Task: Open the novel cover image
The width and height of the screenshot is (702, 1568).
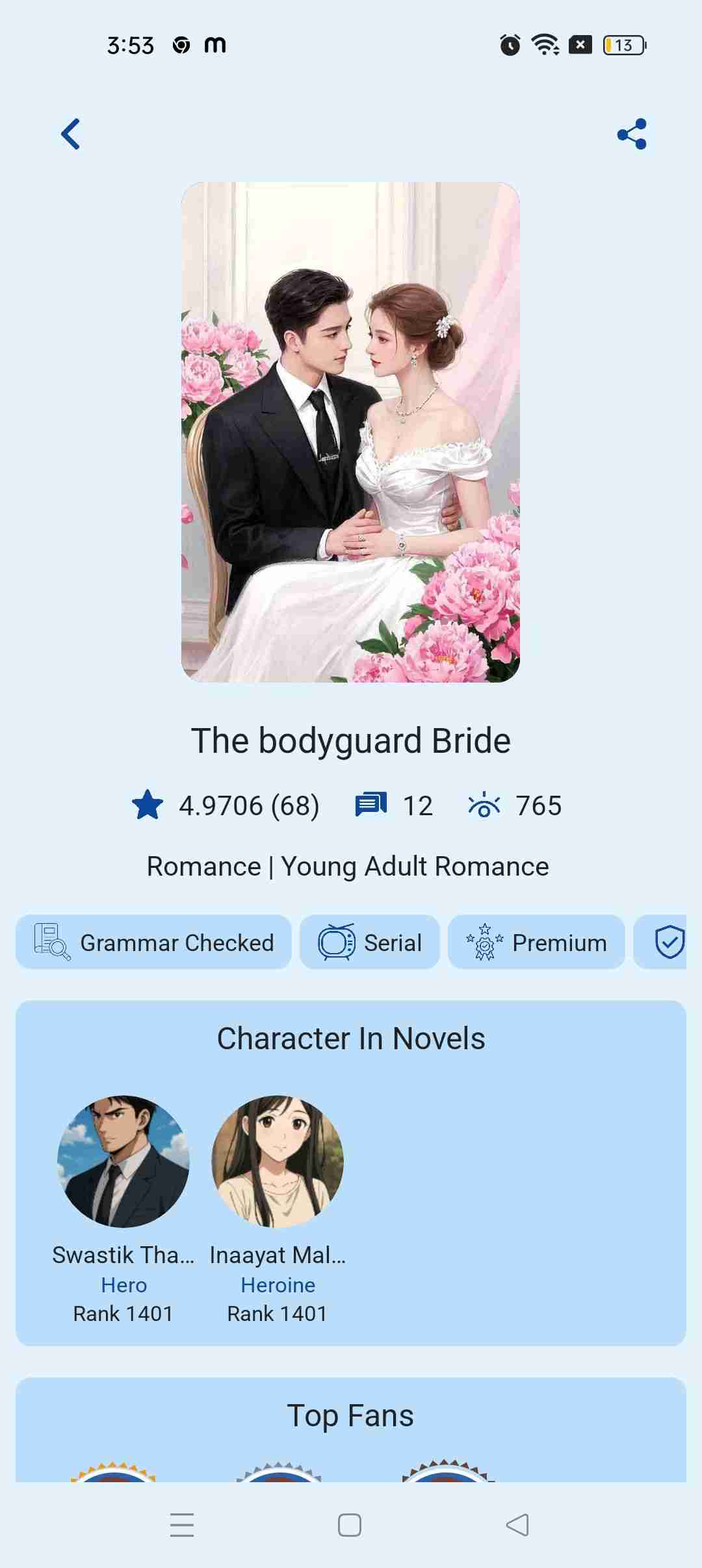Action: 350,432
